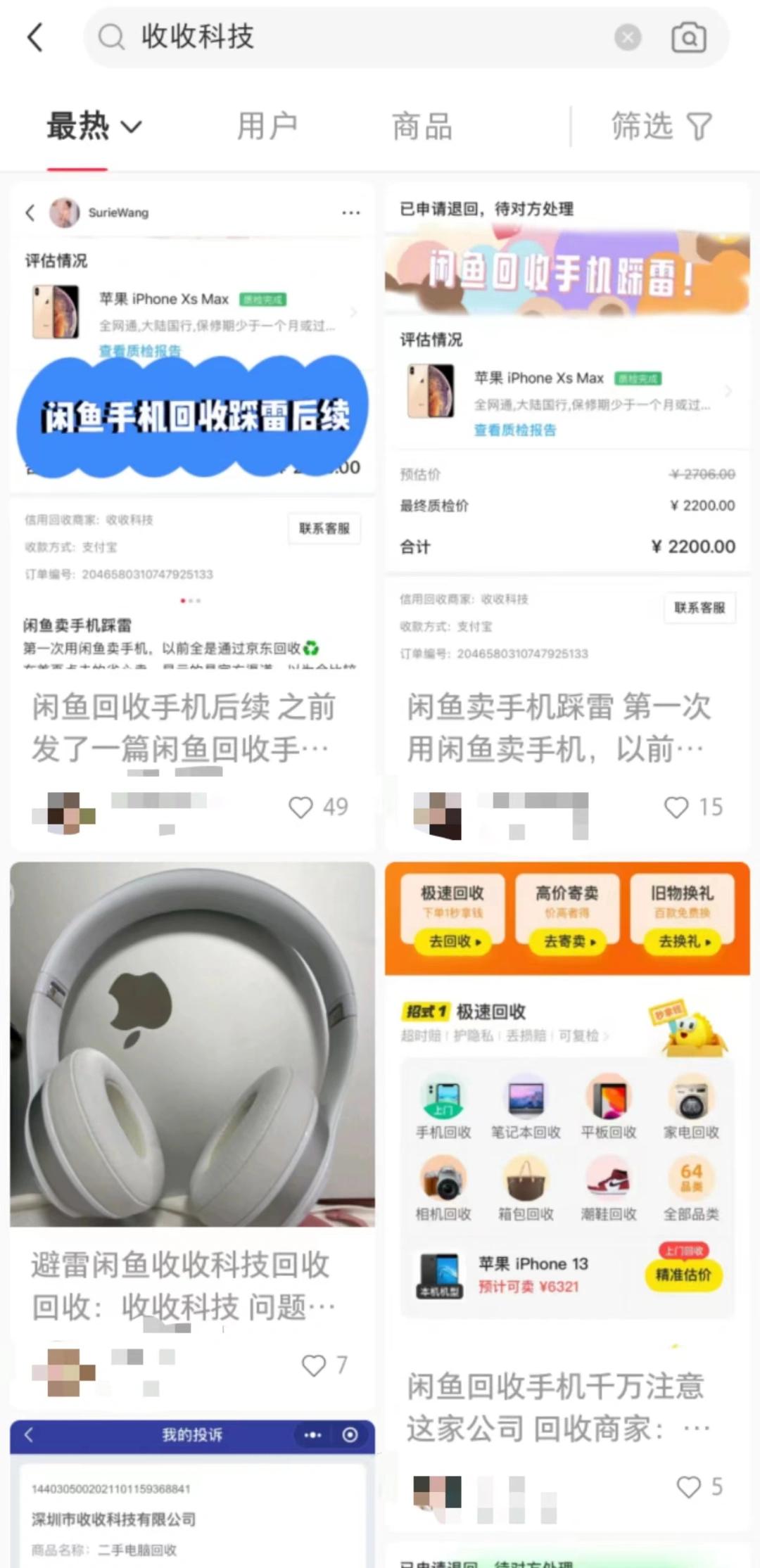Viewport: 760px width, 1568px height.
Task: Like the post with 49 likes
Action: pos(301,807)
